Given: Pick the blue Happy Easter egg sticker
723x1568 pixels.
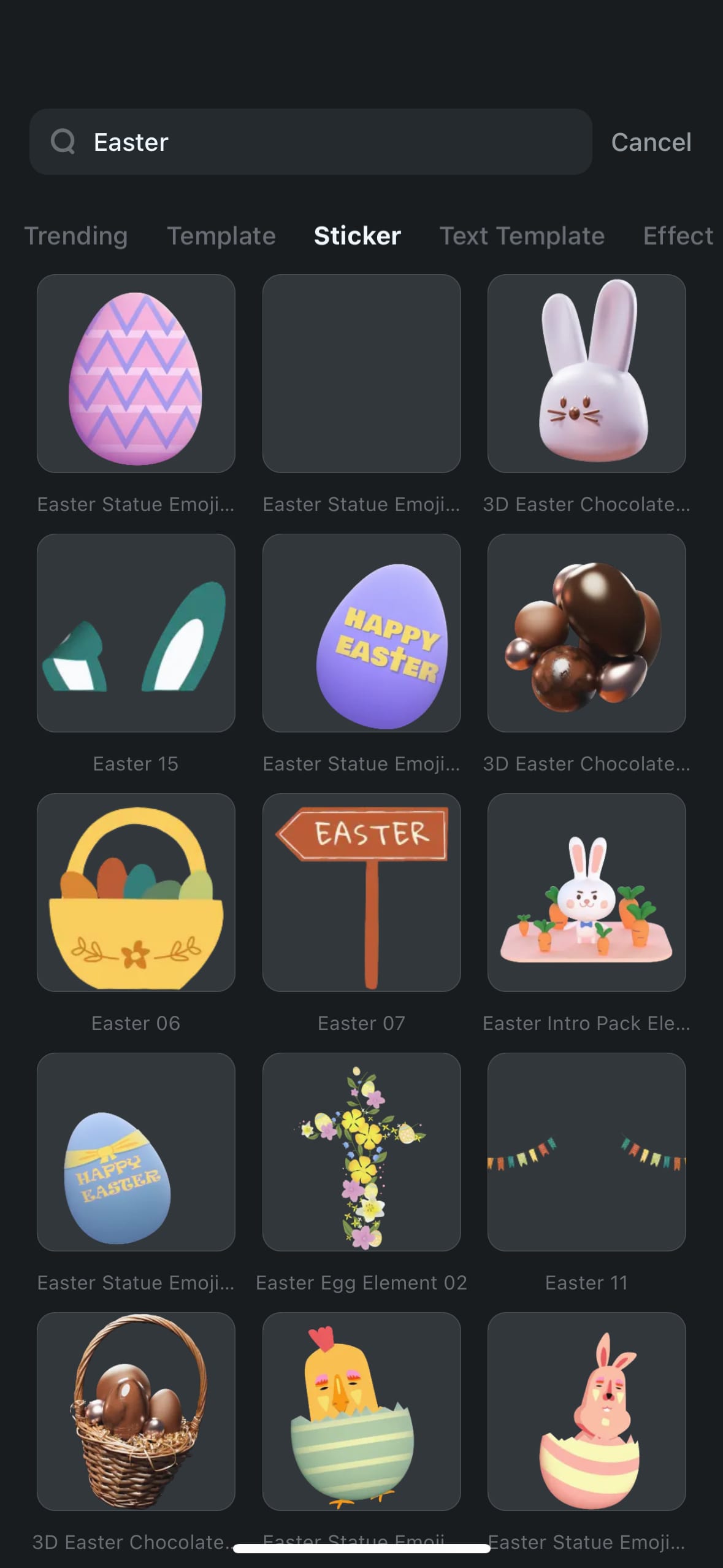Looking at the screenshot, I should pos(136,1152).
